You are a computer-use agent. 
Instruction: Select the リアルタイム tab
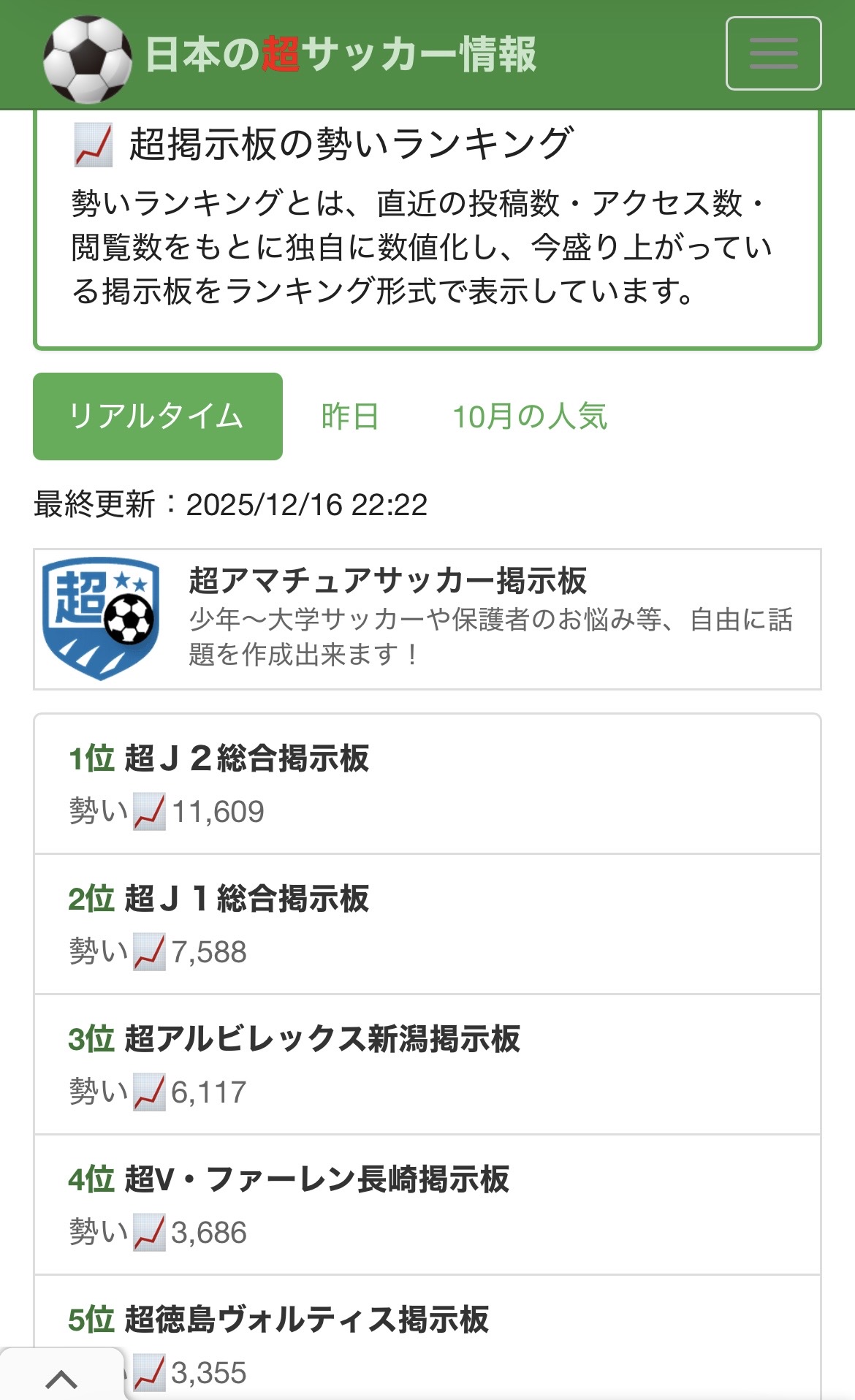157,416
